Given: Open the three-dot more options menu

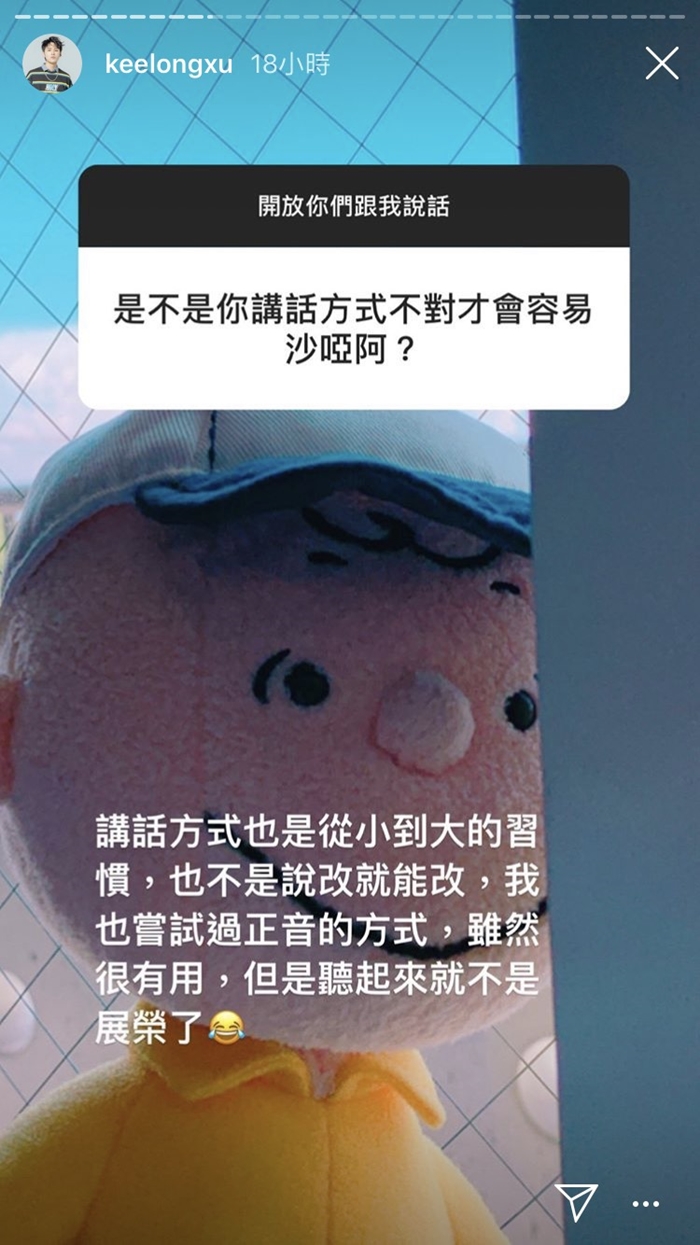Looking at the screenshot, I should pos(646,1204).
